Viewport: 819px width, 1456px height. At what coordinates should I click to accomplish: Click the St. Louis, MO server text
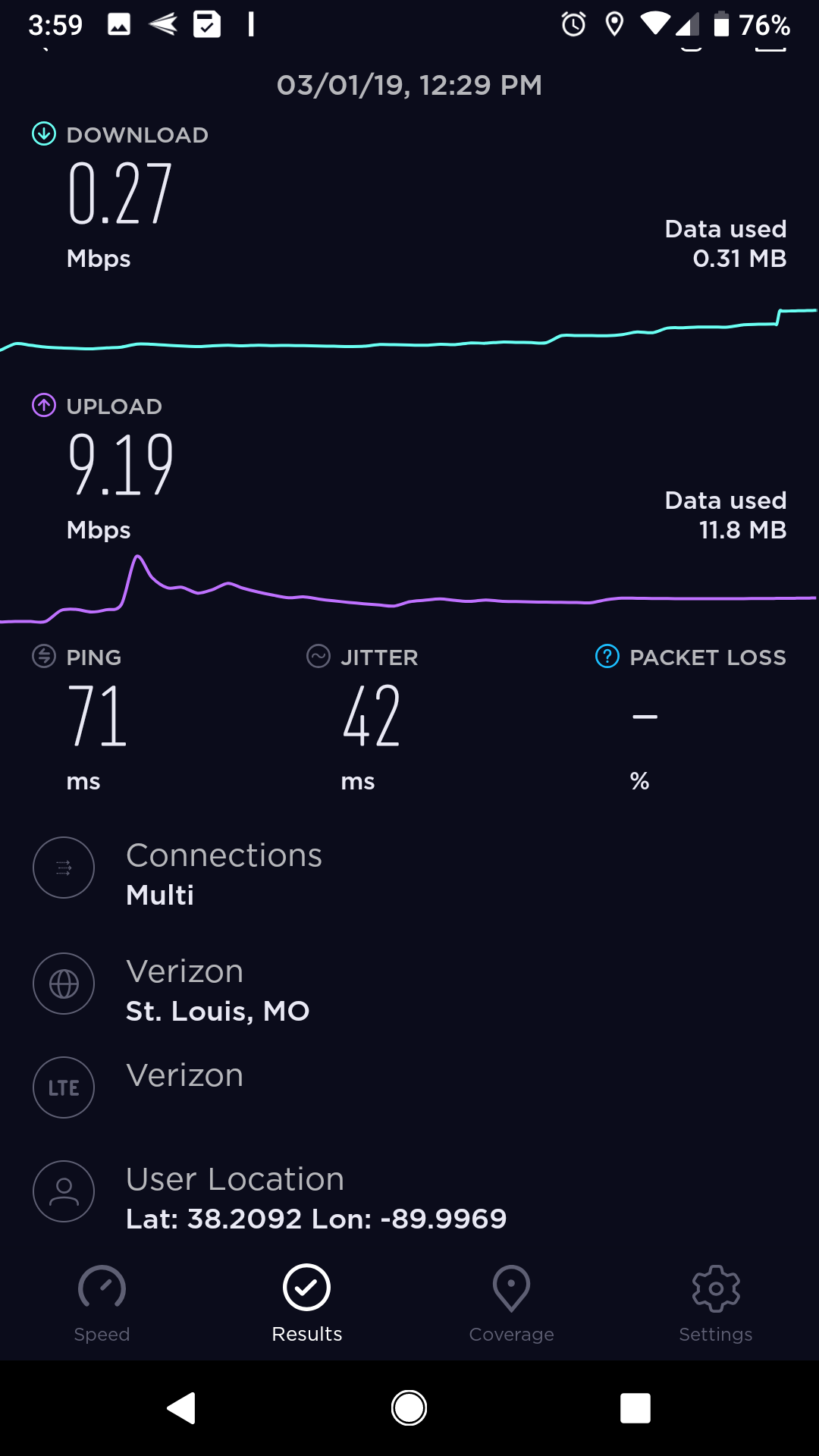click(218, 1011)
